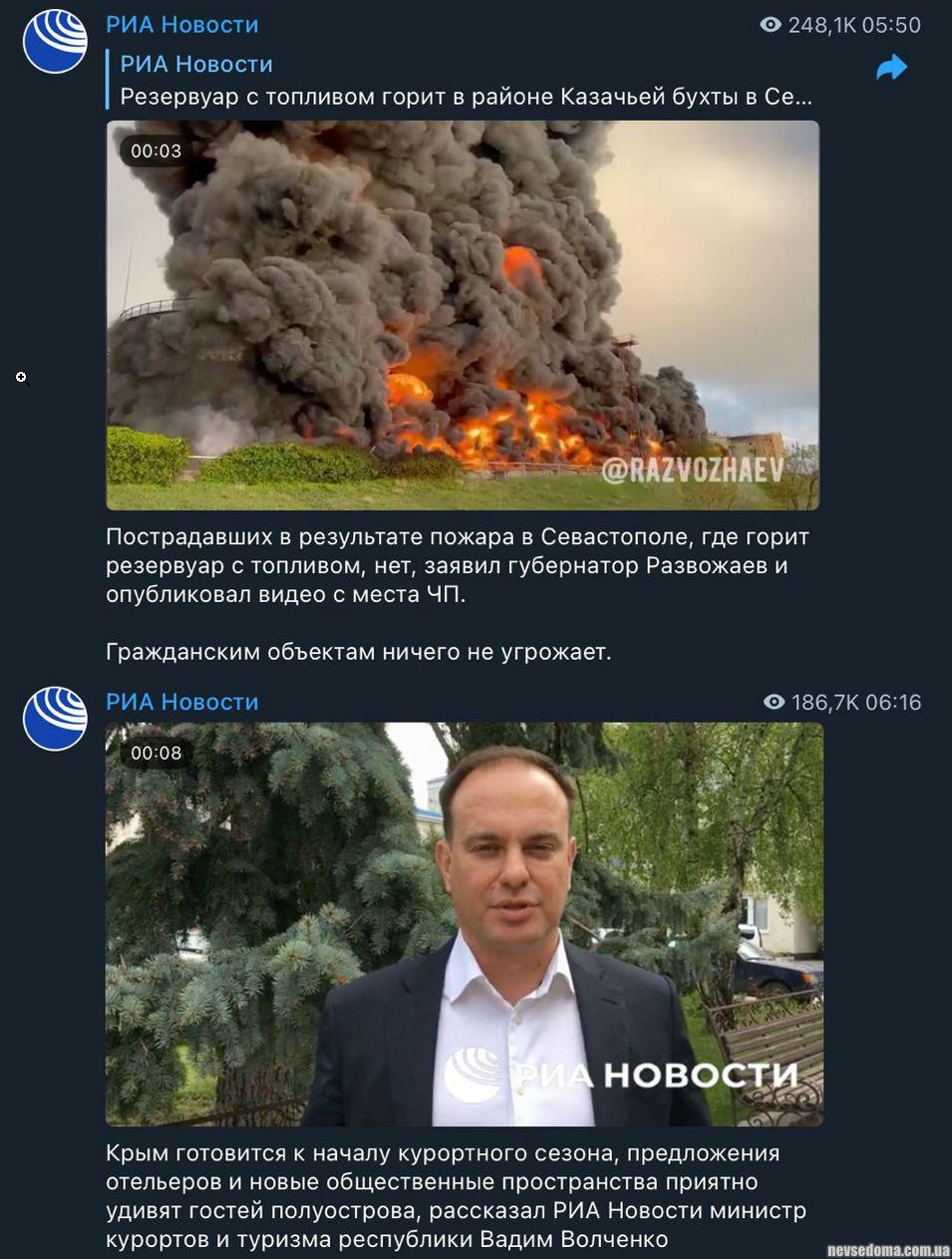The width and height of the screenshot is (952, 1259).
Task: Open РИА Новости avatar on 06:16 post
Action: pyautogui.click(x=55, y=718)
